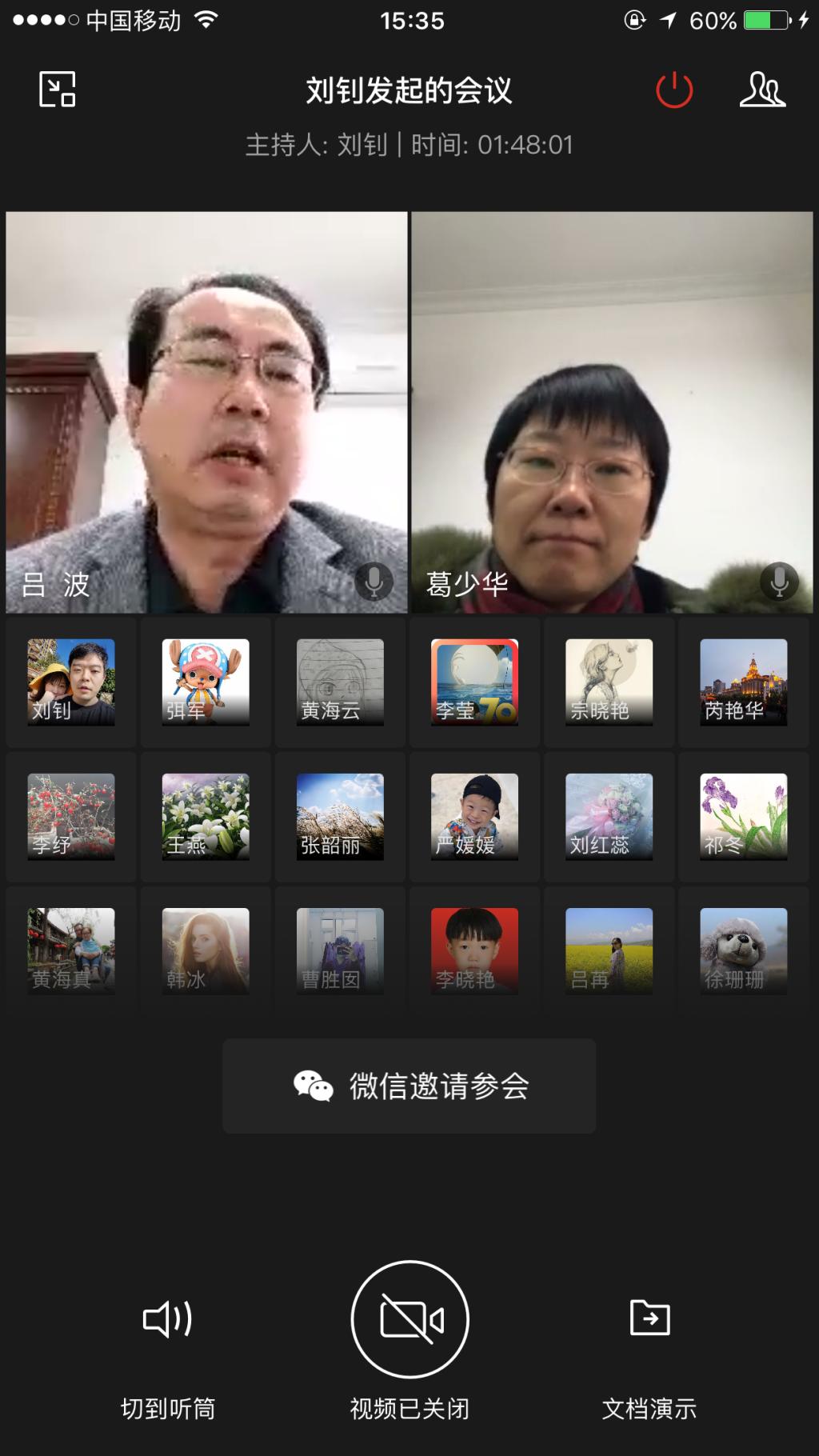This screenshot has width=819, height=1456.
Task: Select participant 严媛媛's avatar
Action: [474, 817]
